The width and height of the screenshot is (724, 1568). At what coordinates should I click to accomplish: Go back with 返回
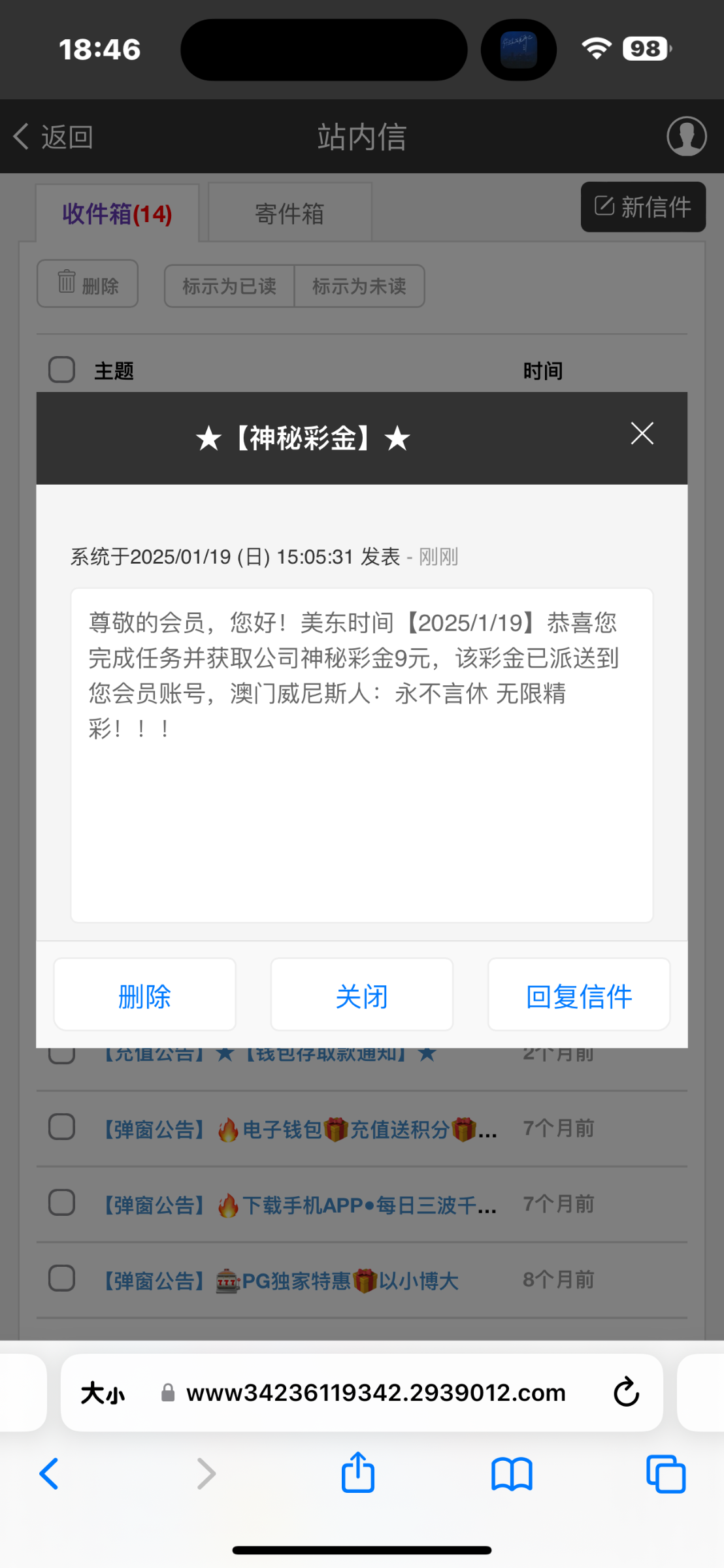pyautogui.click(x=54, y=137)
